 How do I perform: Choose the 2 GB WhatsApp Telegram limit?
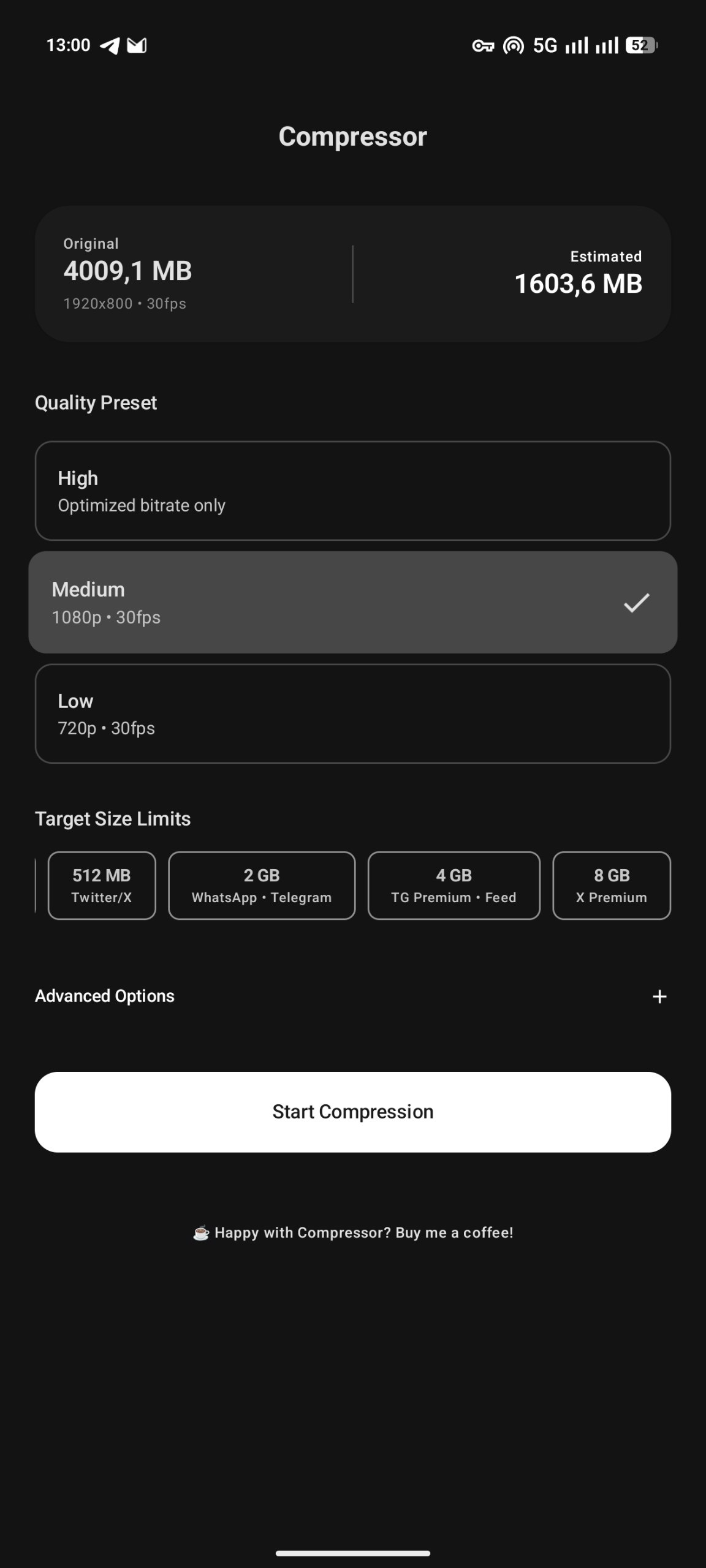[x=262, y=885]
